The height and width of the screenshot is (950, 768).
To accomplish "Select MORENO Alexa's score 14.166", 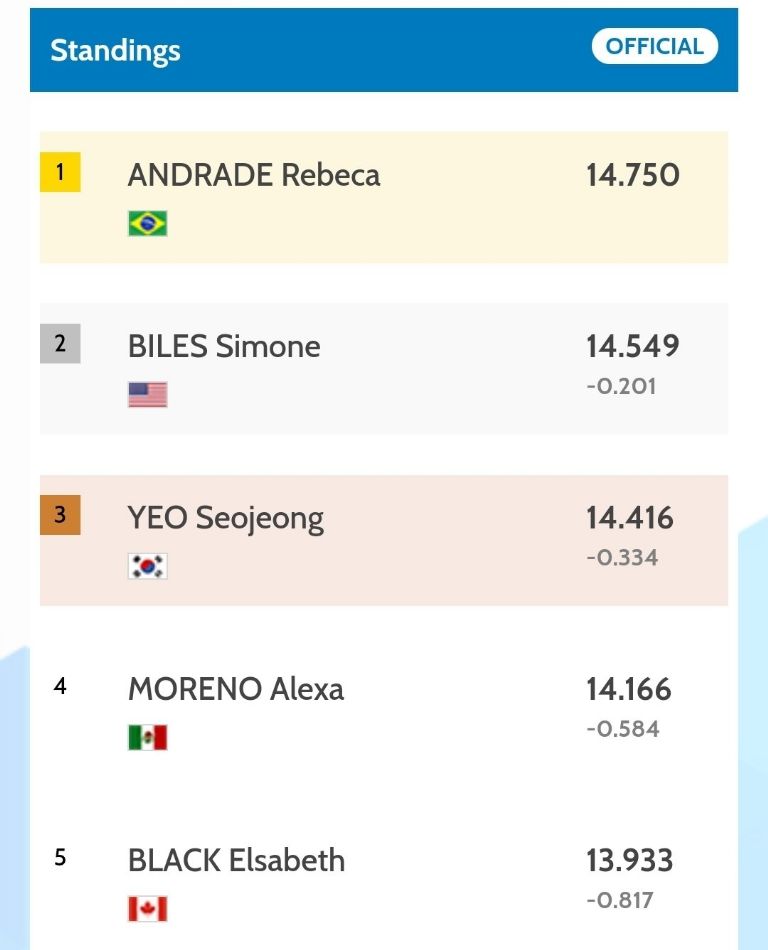I will (630, 689).
